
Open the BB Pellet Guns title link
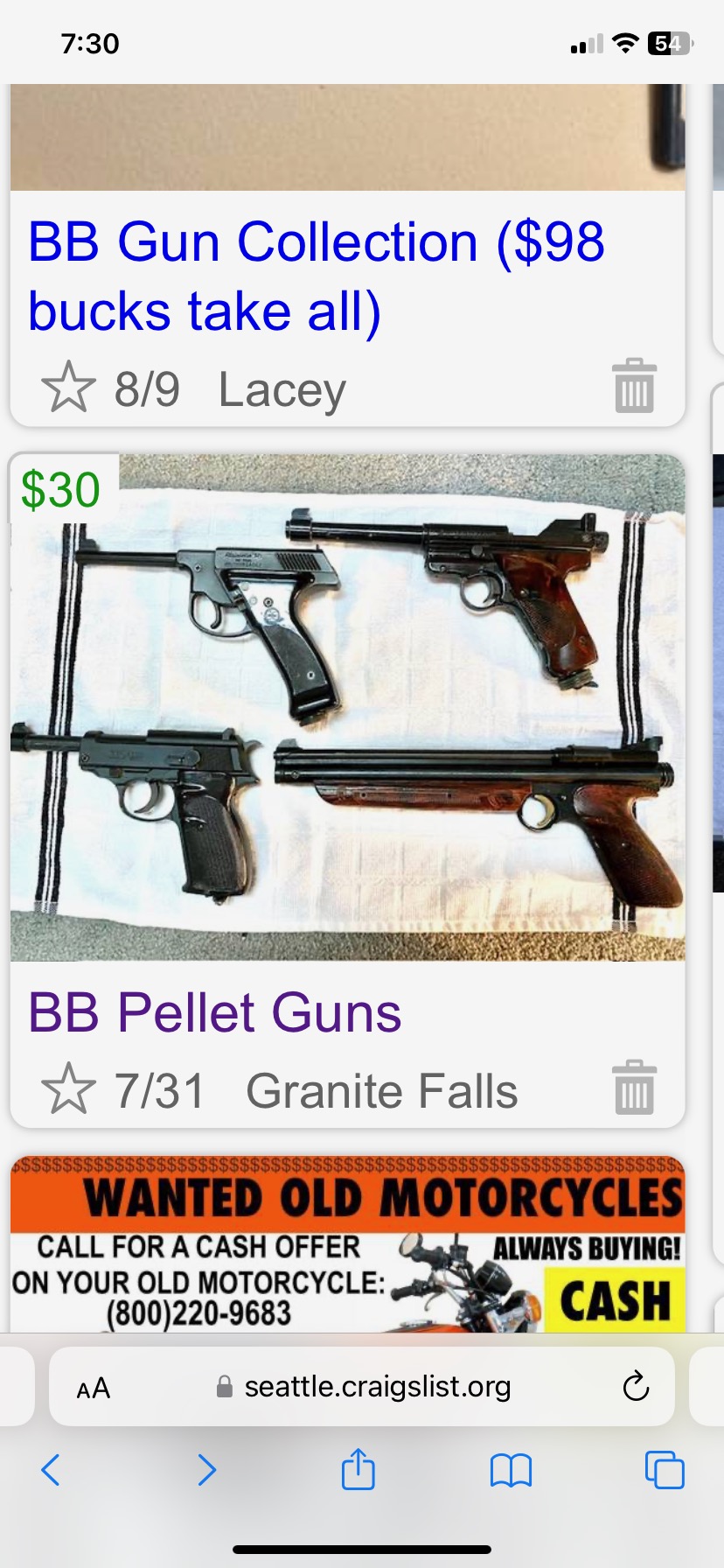(215, 1013)
